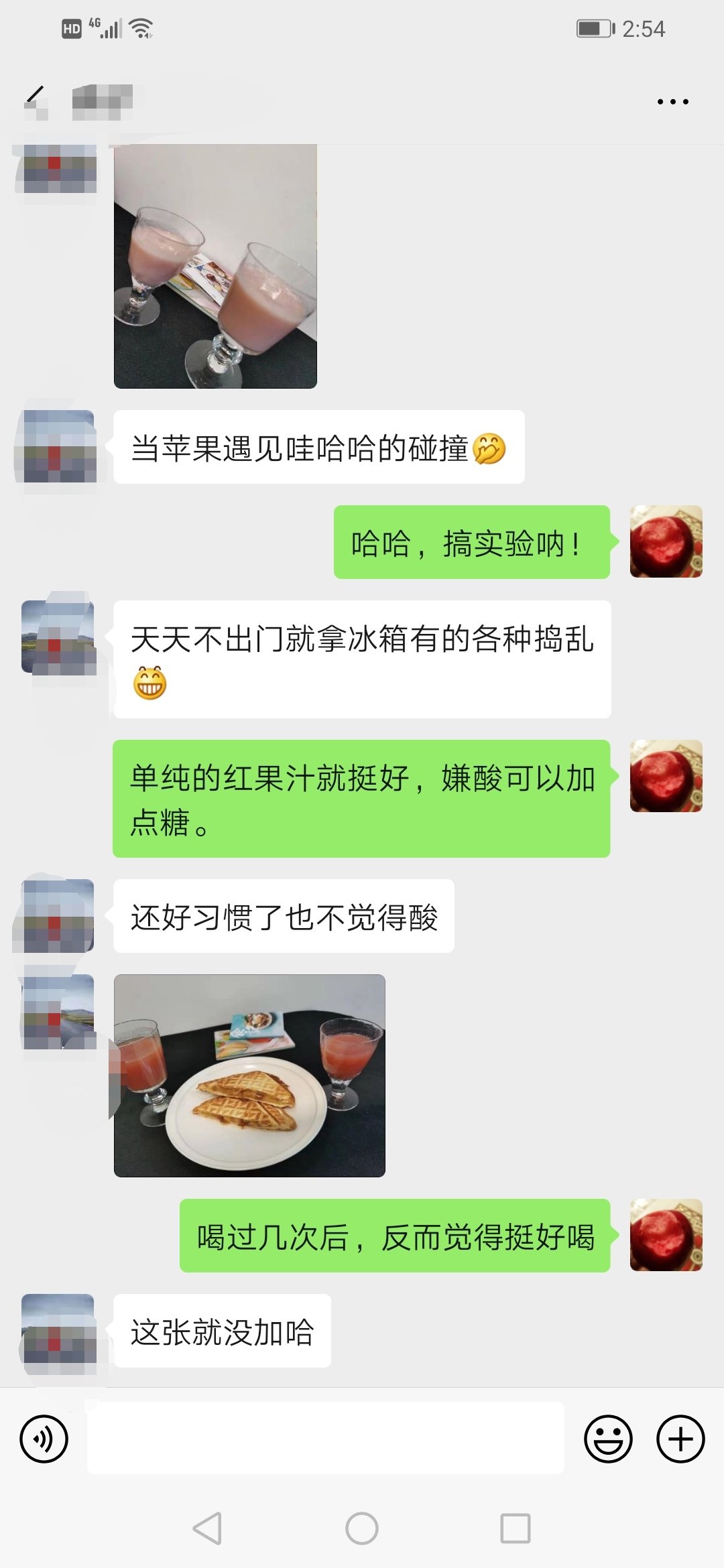Open your red avatar beside 哈哈，搞实验呐
The image size is (724, 1568).
(x=666, y=541)
